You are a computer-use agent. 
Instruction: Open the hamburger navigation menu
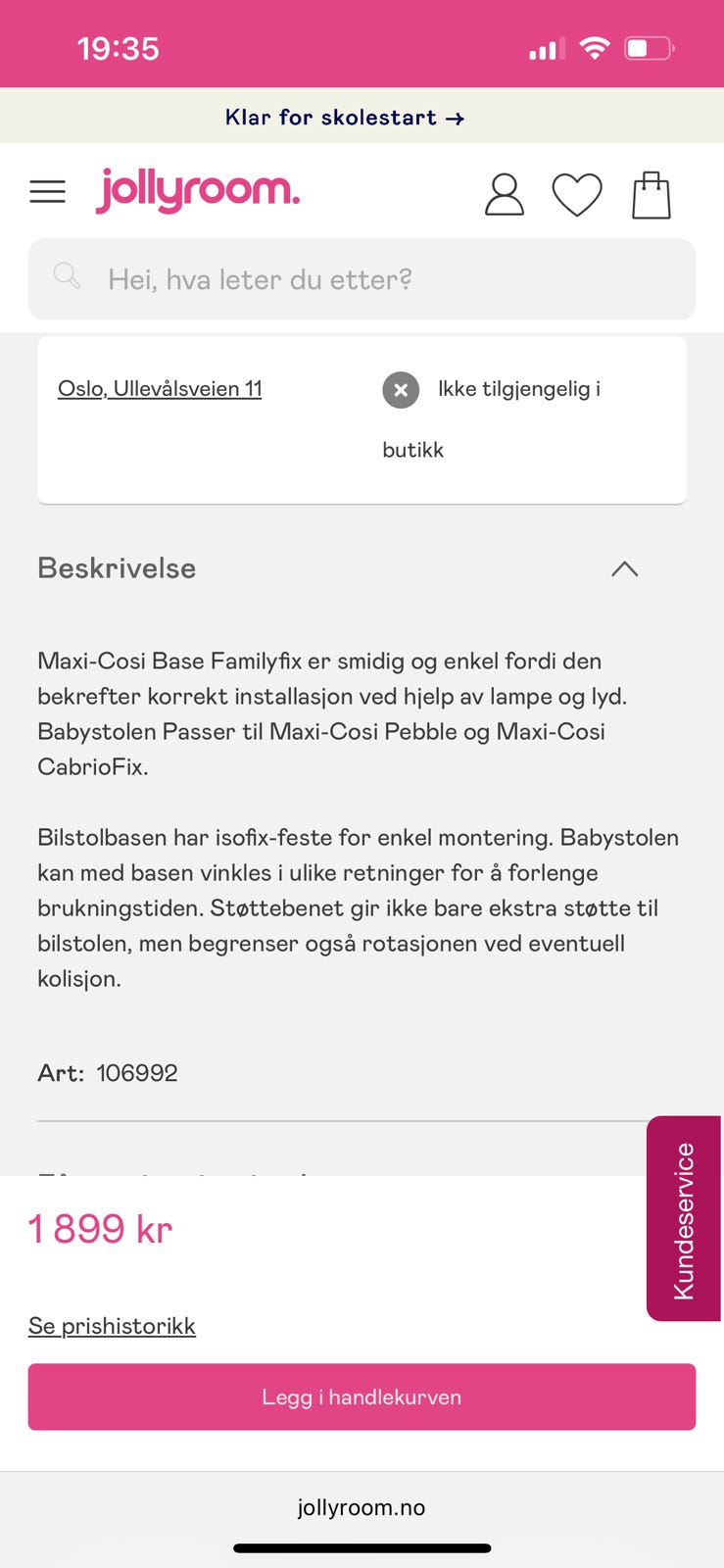(47, 191)
